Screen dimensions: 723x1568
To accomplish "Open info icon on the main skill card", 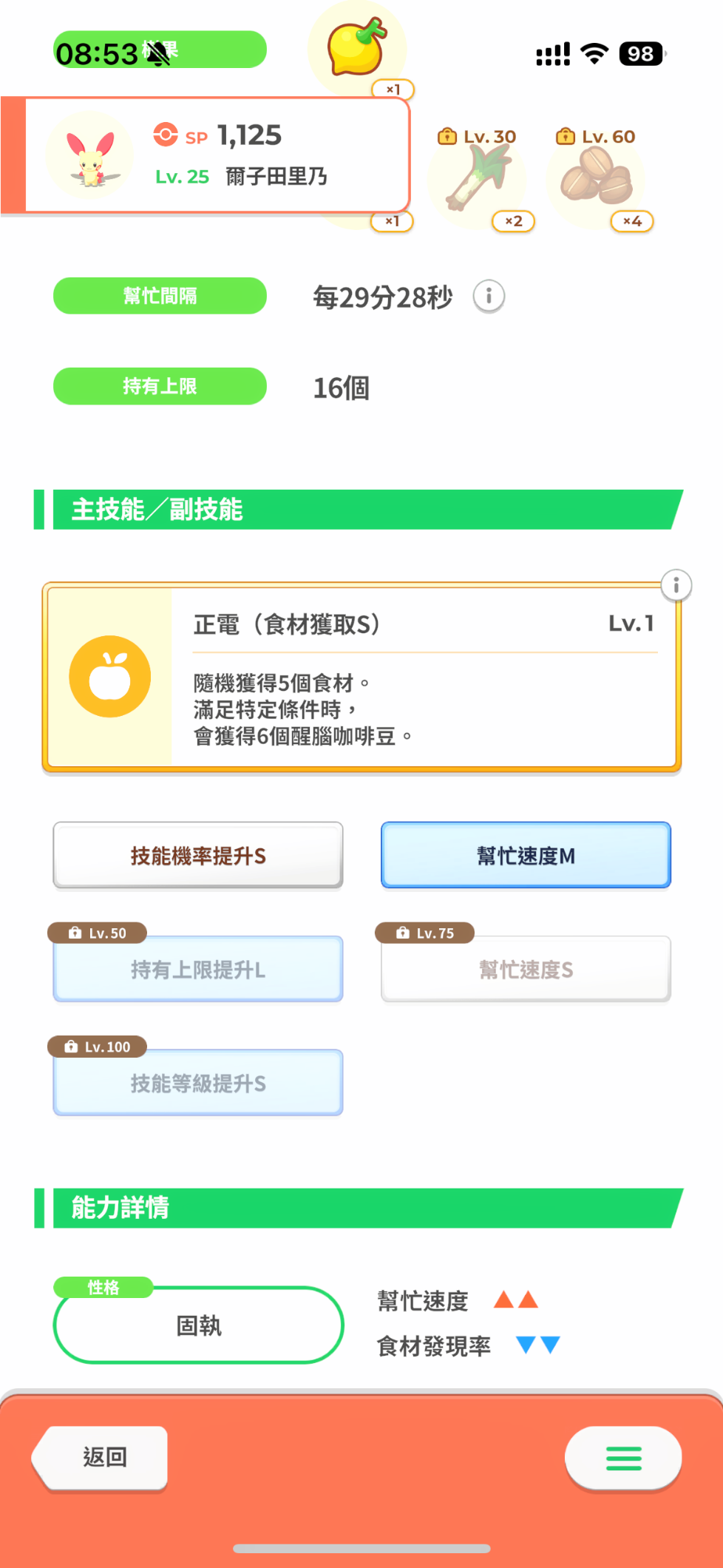I will [x=676, y=586].
